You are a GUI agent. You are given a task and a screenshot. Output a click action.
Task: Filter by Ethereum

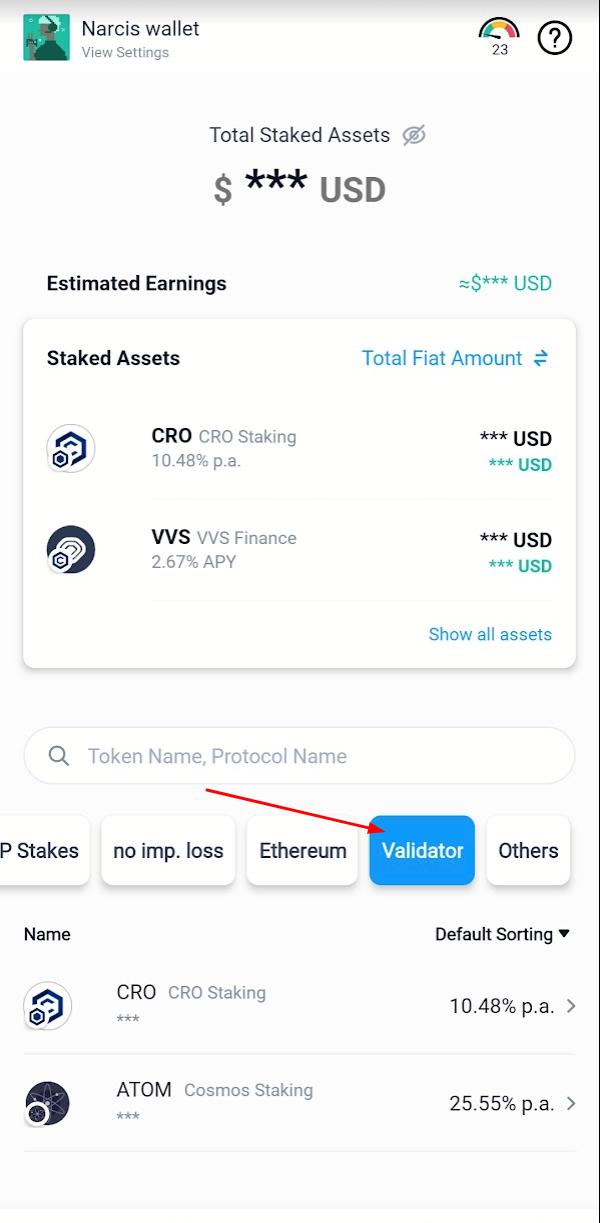coord(302,851)
